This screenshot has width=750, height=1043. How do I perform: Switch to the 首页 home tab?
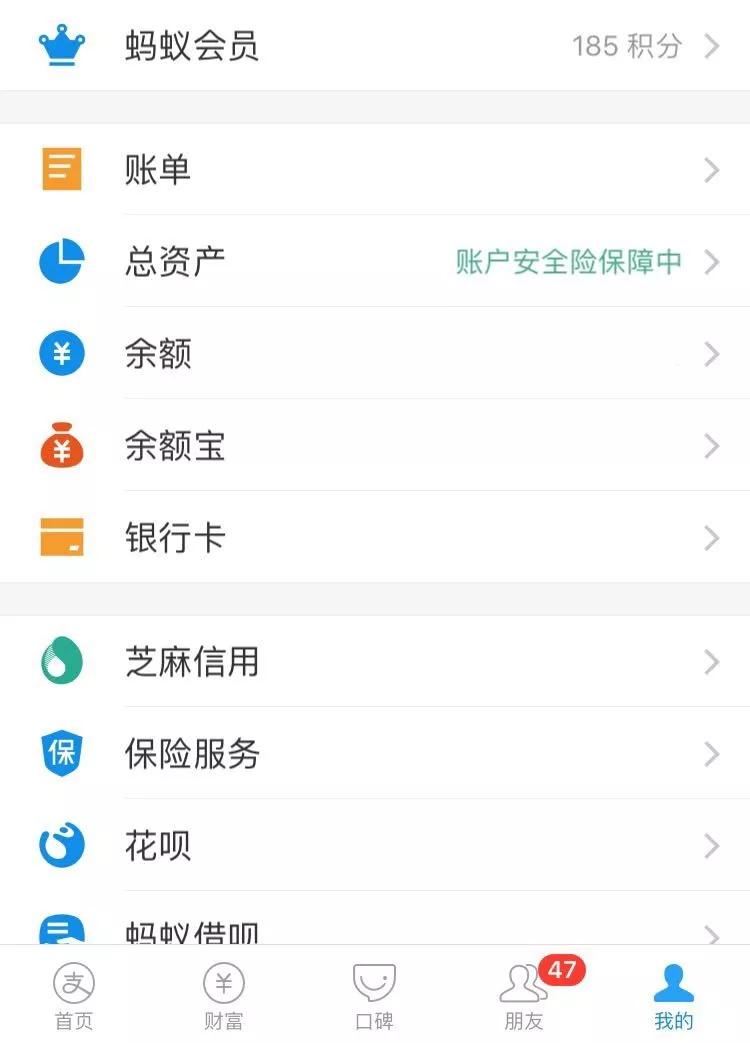[x=74, y=995]
